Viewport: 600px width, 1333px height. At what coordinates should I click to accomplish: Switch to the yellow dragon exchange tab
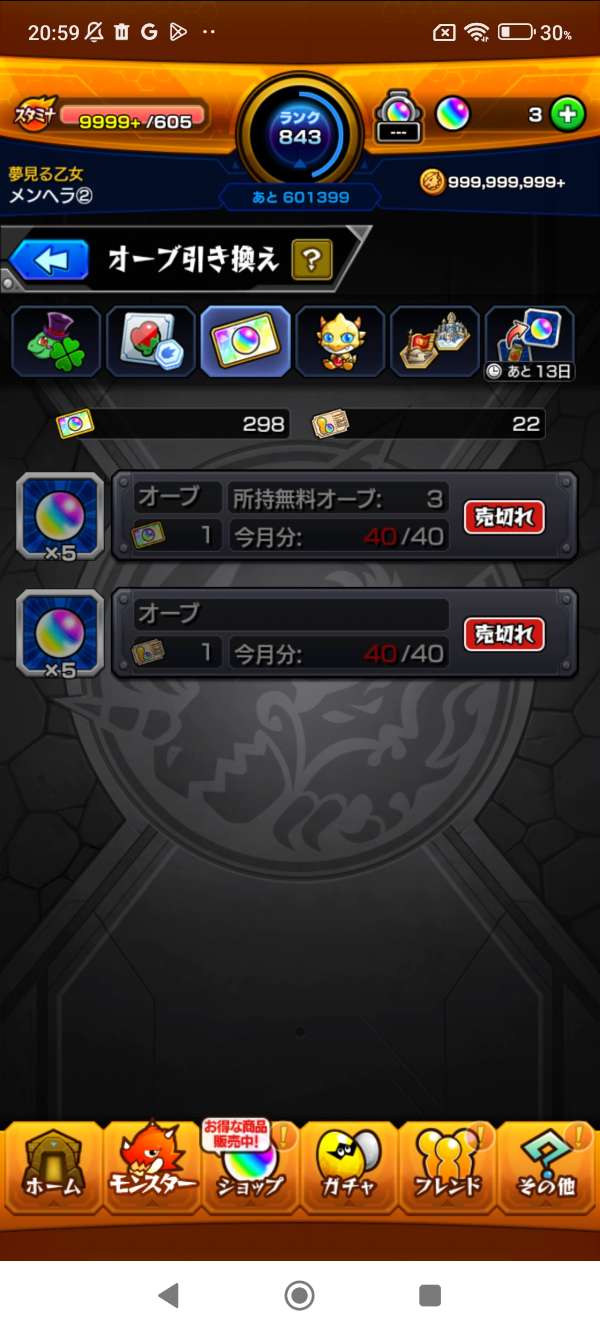click(x=340, y=341)
